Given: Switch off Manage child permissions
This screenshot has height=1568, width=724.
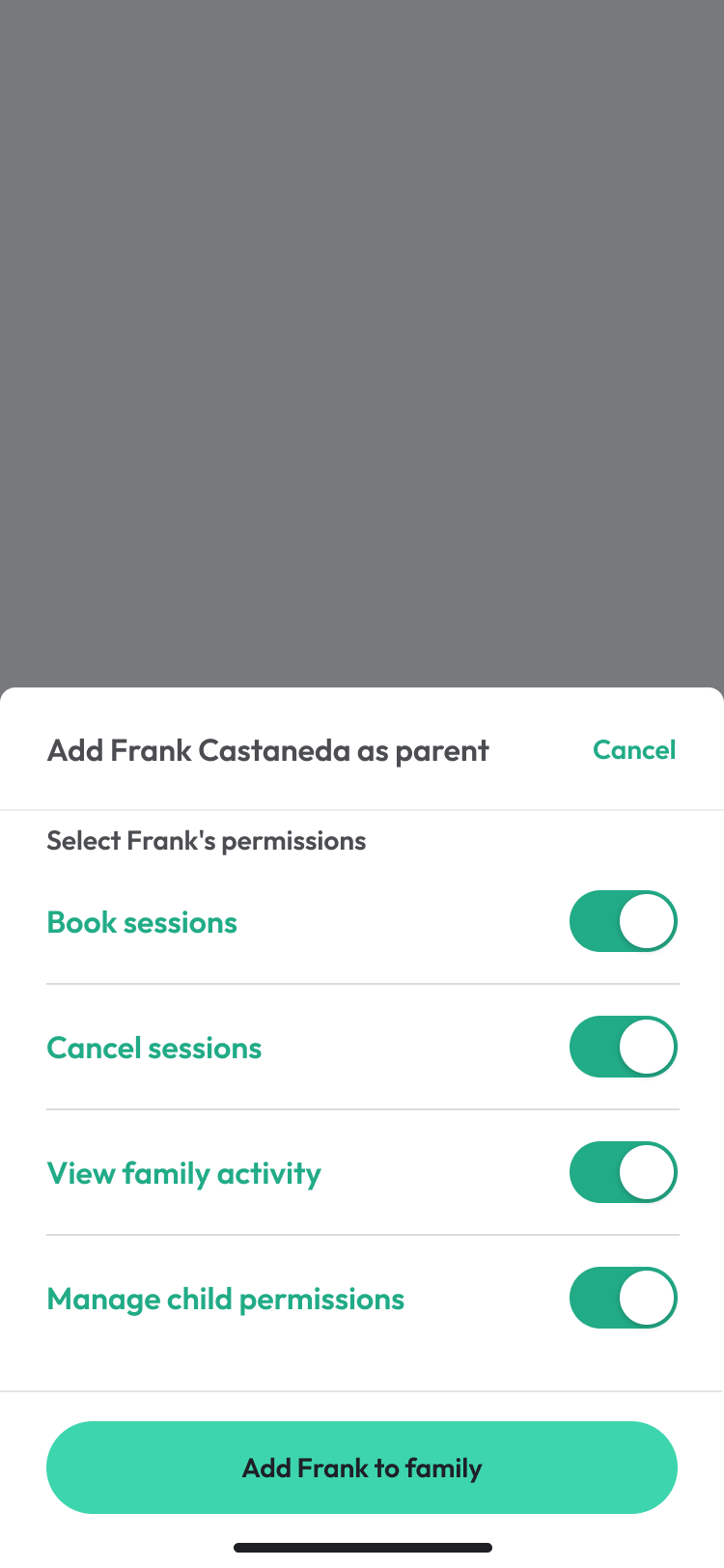Looking at the screenshot, I should click(x=623, y=1298).
